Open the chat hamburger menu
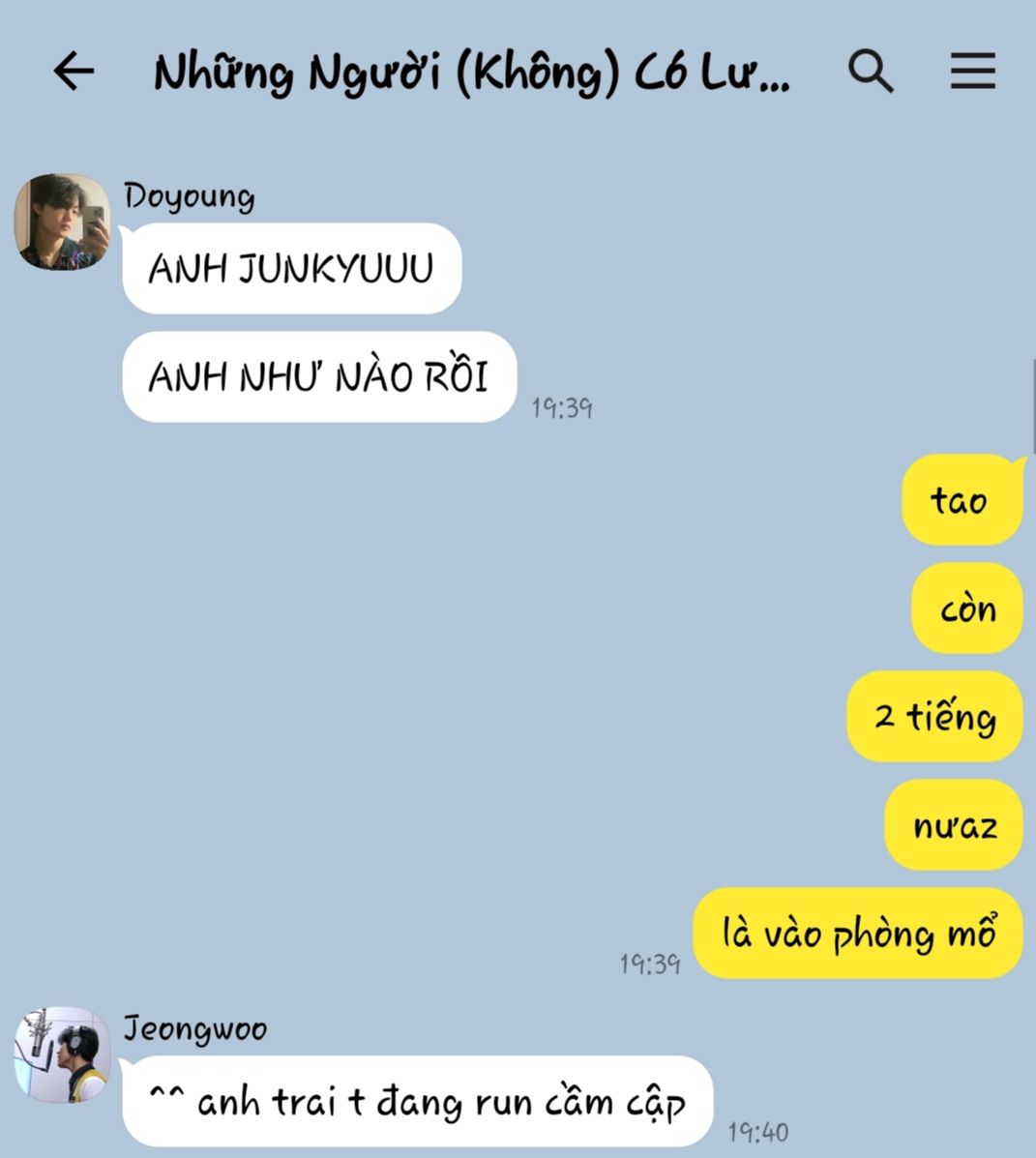1036x1158 pixels. point(972,72)
